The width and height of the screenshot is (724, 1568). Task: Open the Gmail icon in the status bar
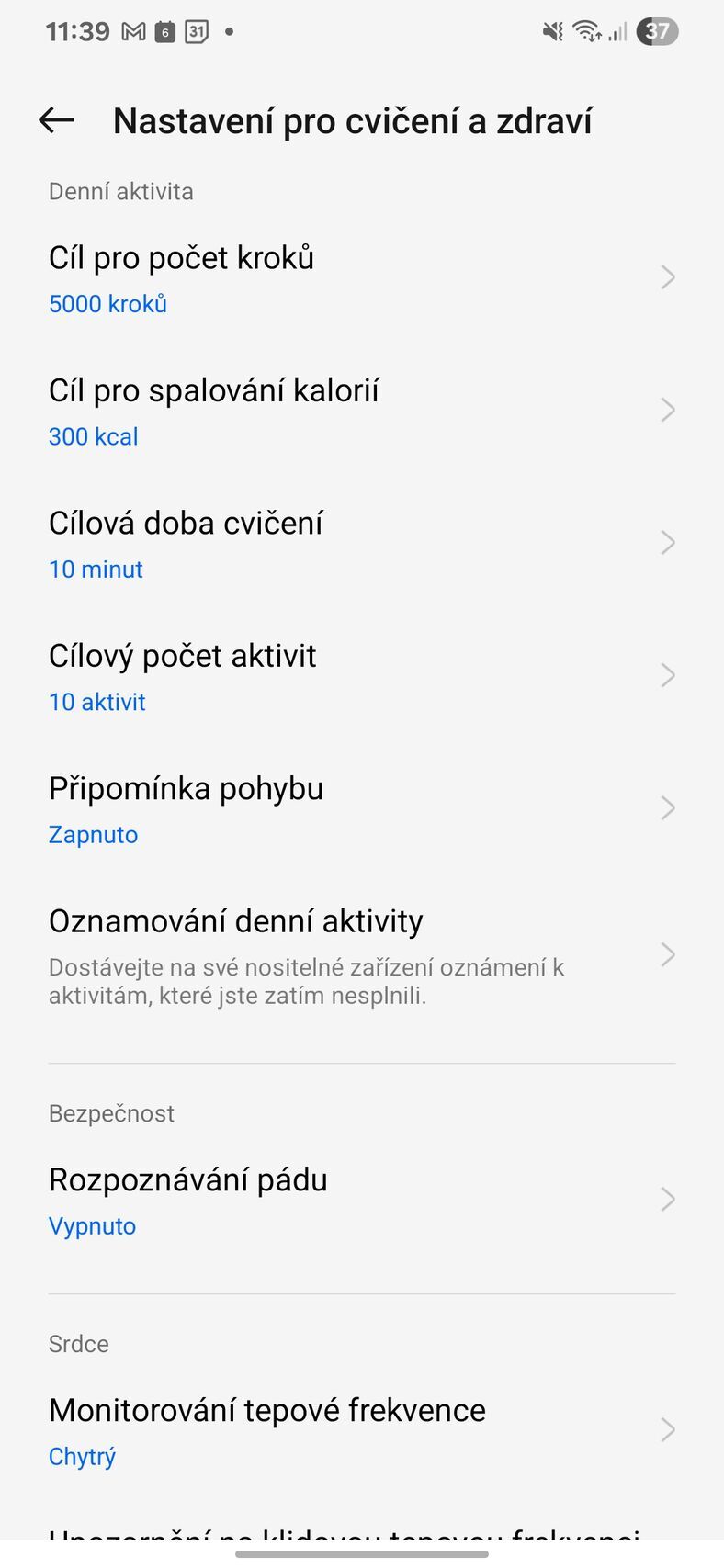click(132, 30)
